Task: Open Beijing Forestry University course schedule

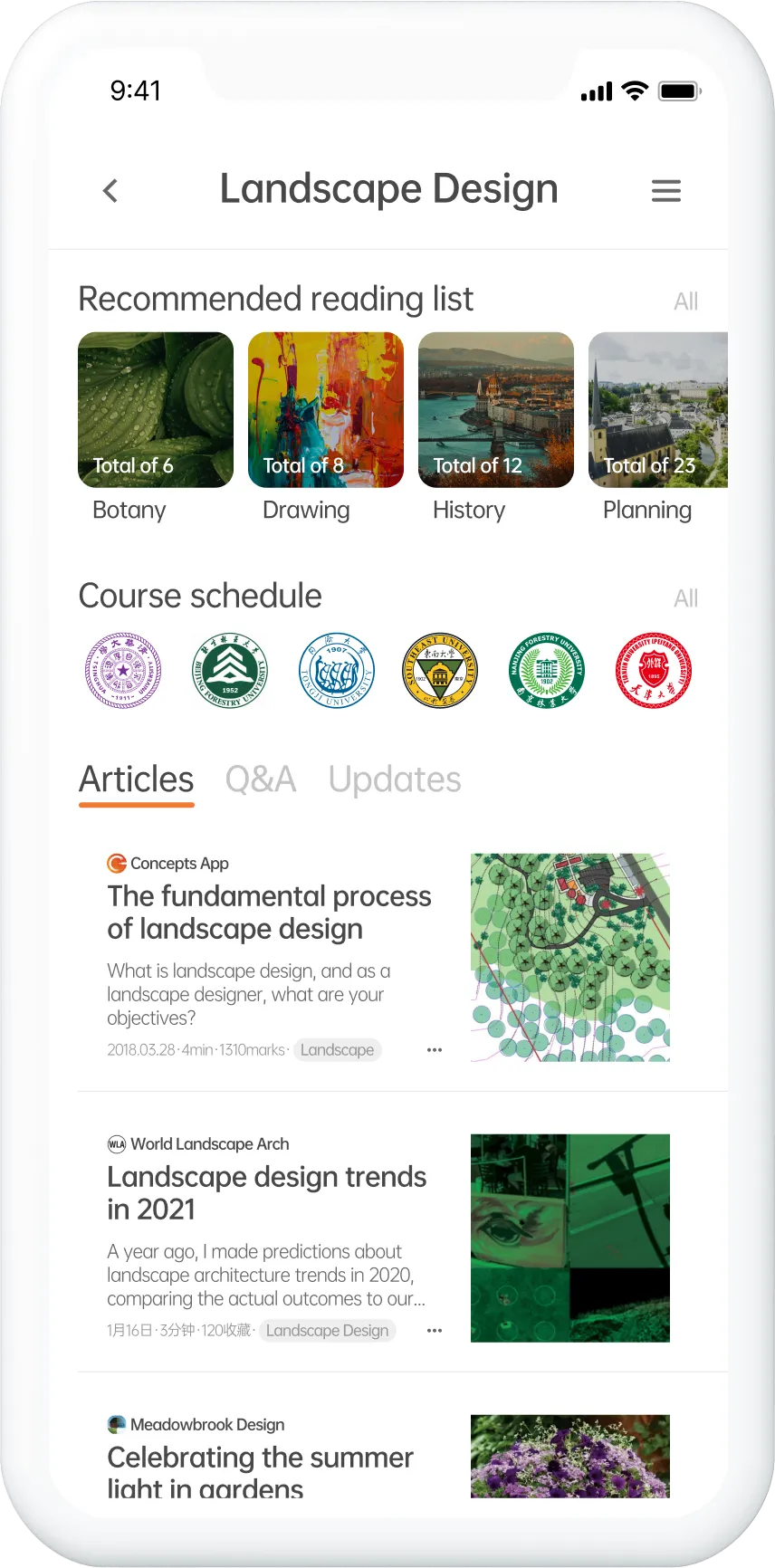Action: 230,671
